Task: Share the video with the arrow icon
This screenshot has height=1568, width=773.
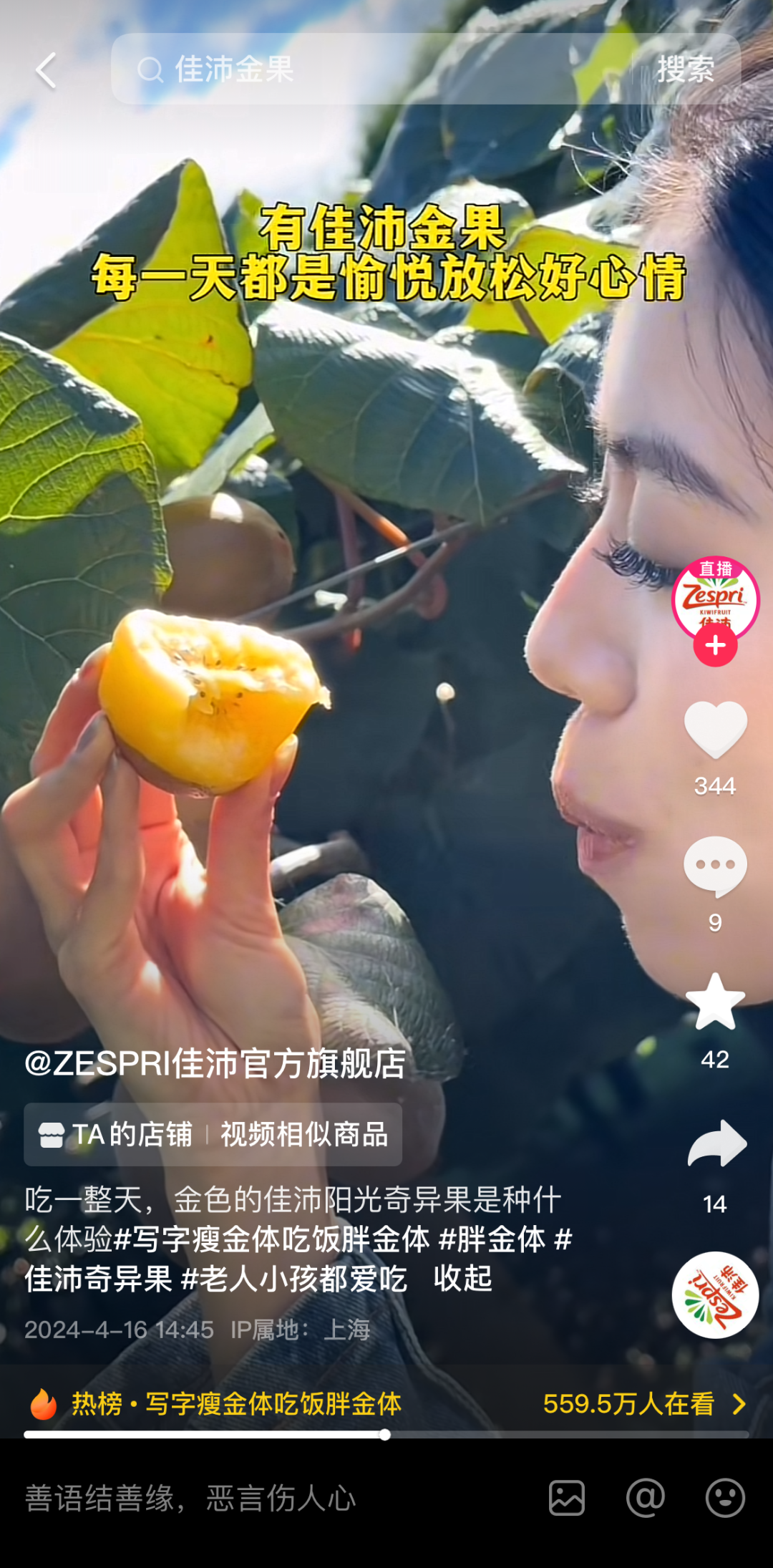Action: pyautogui.click(x=716, y=1143)
